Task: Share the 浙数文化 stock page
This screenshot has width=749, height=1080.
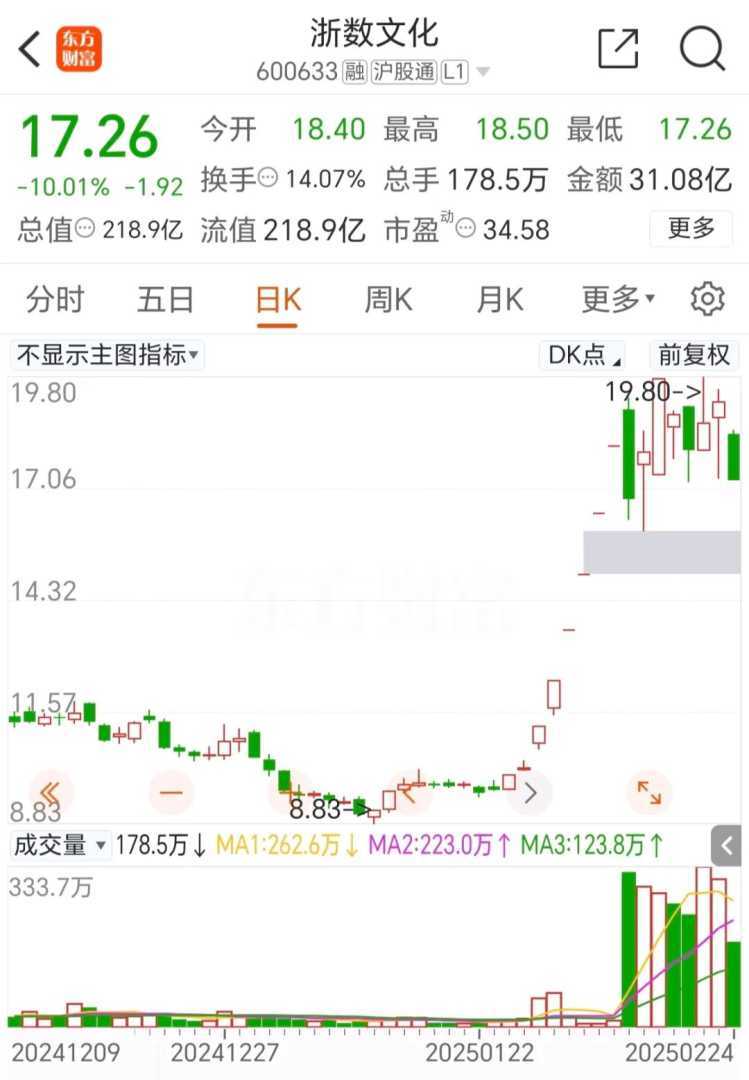Action: (x=617, y=48)
